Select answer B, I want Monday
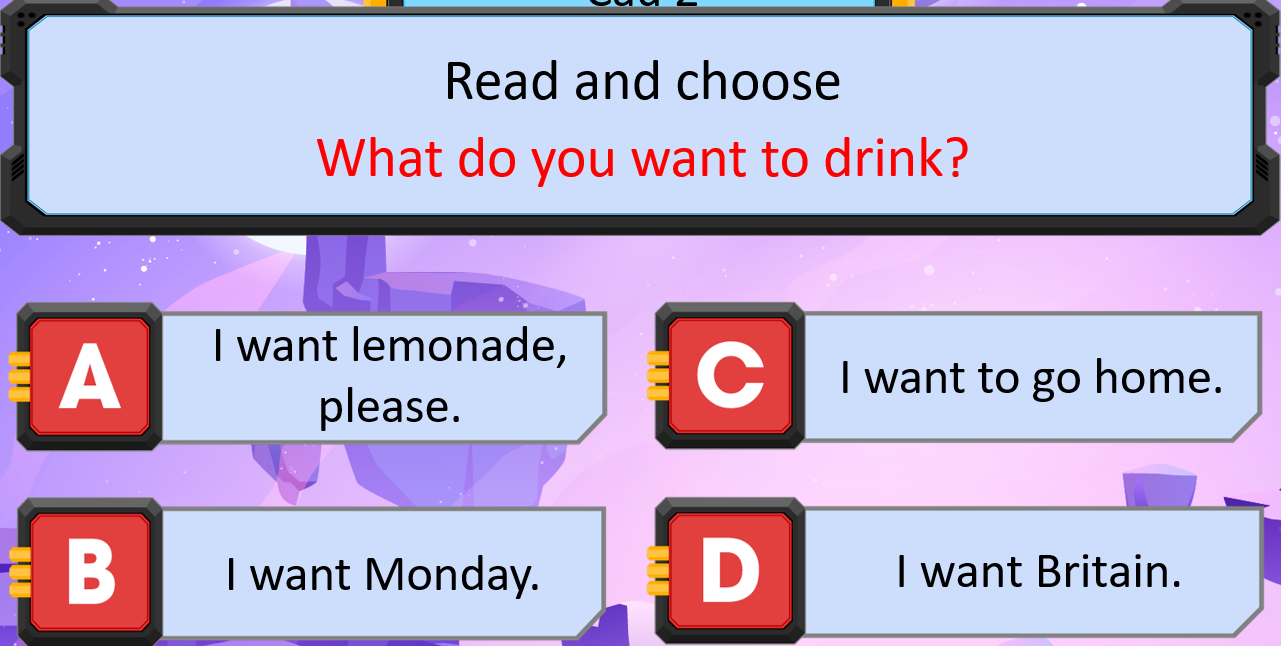This screenshot has height=646, width=1281. pos(382,573)
